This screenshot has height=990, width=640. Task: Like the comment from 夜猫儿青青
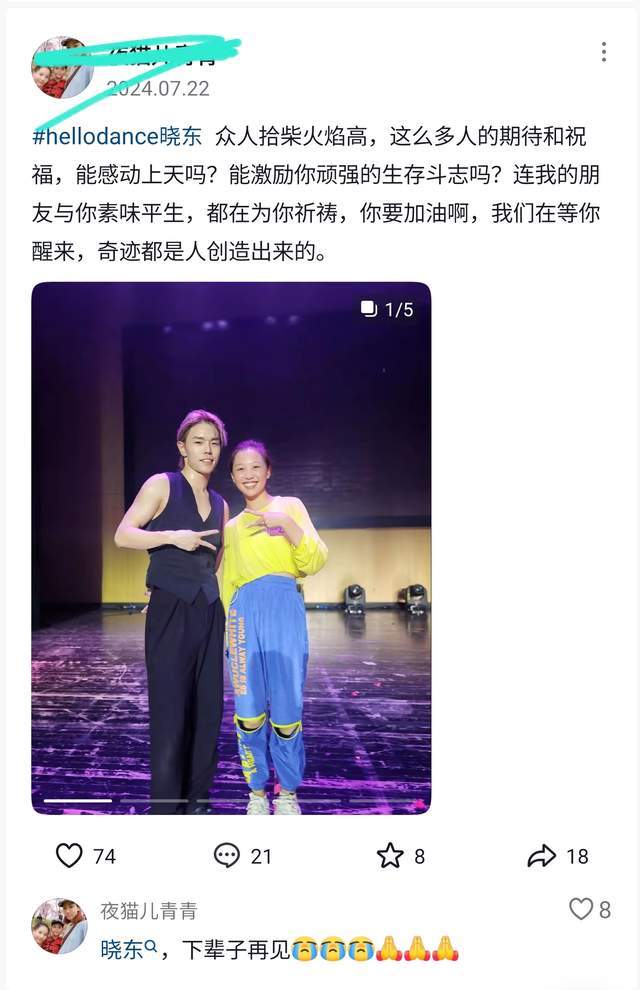coord(581,909)
